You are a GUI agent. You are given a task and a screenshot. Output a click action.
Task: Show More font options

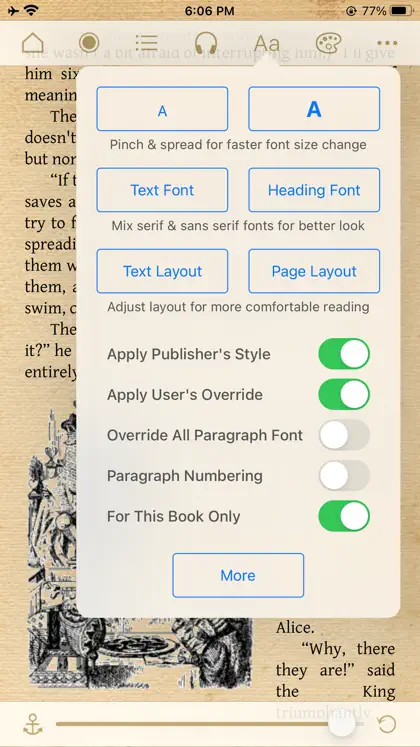[238, 575]
